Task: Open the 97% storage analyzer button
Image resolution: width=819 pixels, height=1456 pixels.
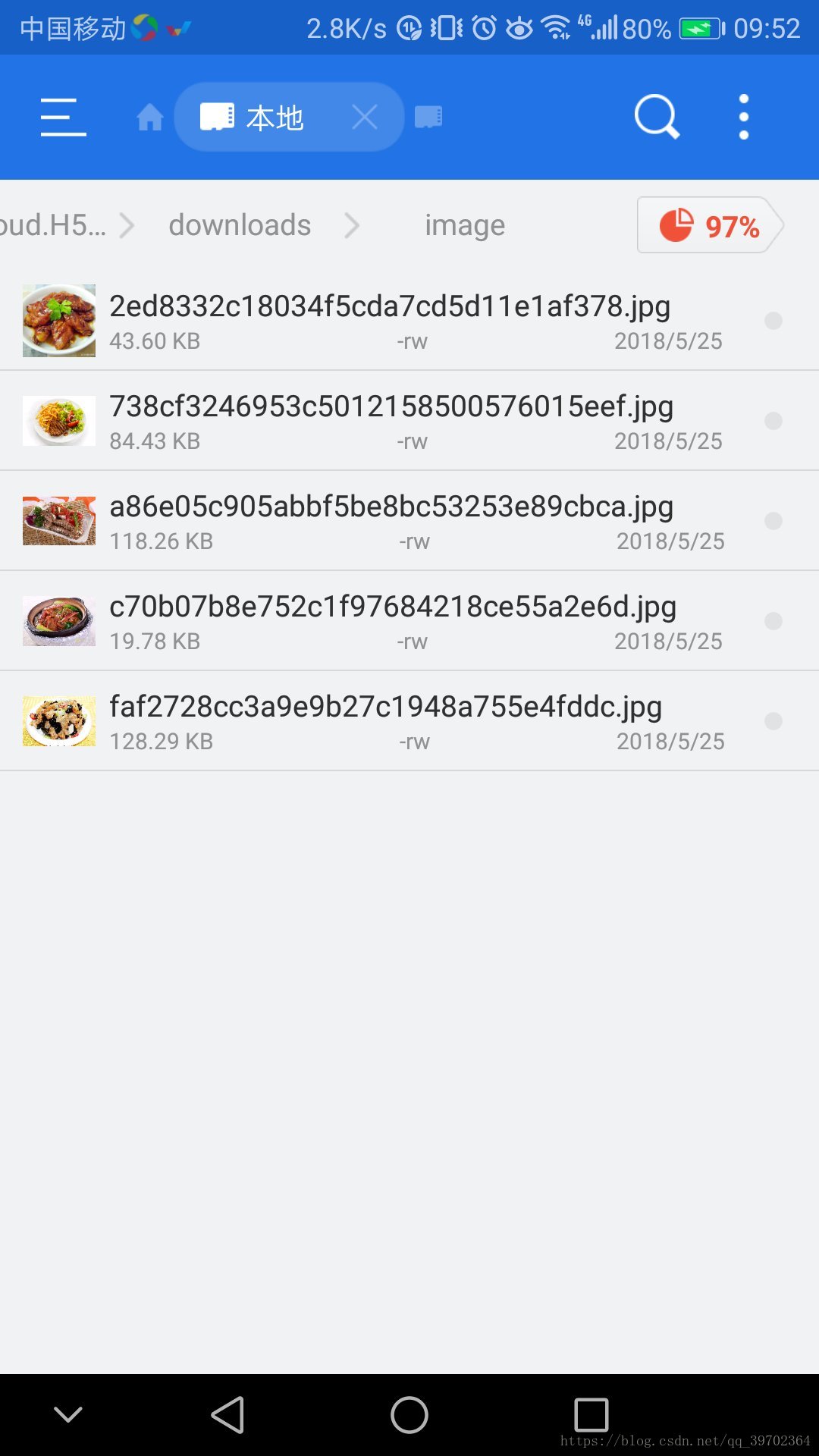Action: point(710,225)
